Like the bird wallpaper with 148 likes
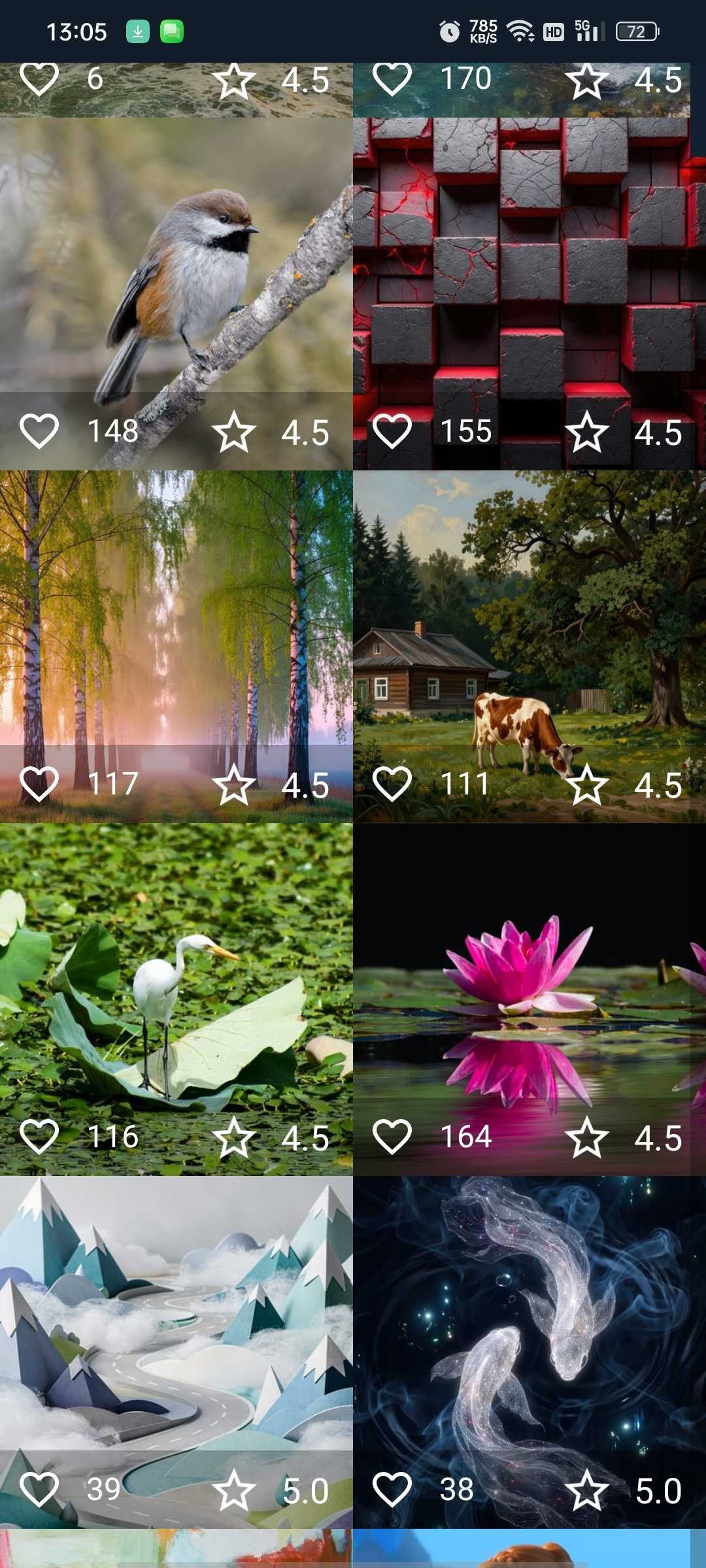 click(39, 431)
